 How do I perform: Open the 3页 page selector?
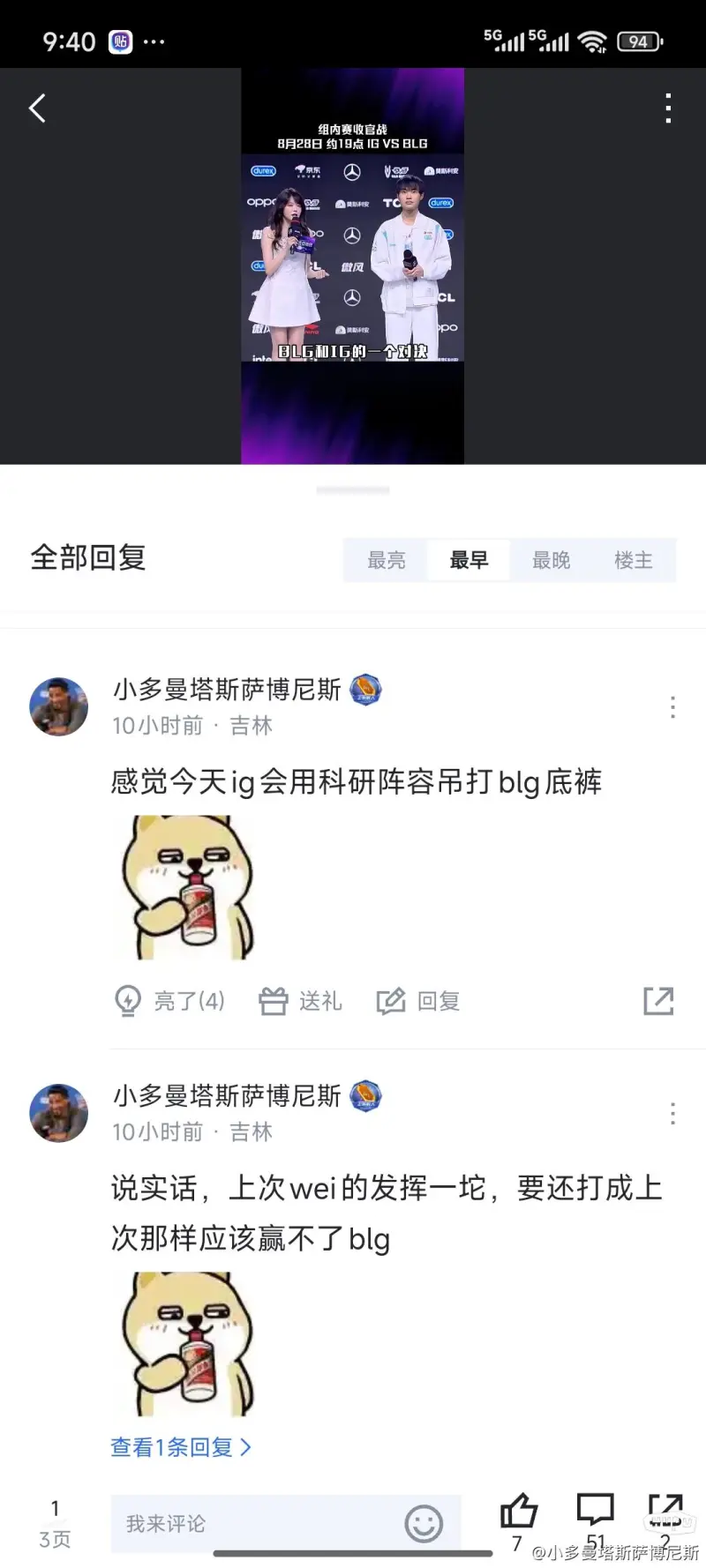coord(55,1524)
